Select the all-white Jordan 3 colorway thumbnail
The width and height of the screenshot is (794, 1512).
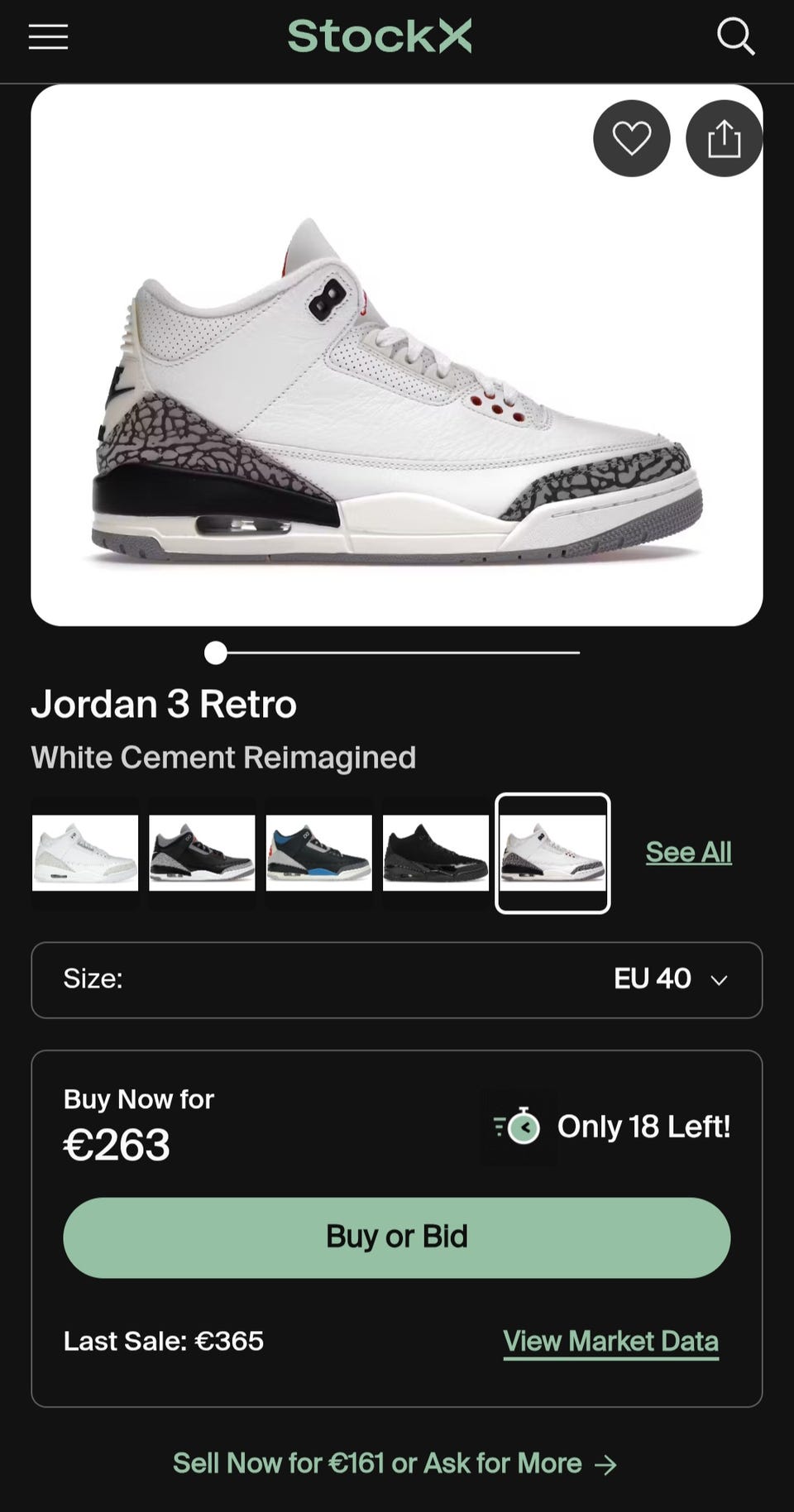(x=85, y=853)
